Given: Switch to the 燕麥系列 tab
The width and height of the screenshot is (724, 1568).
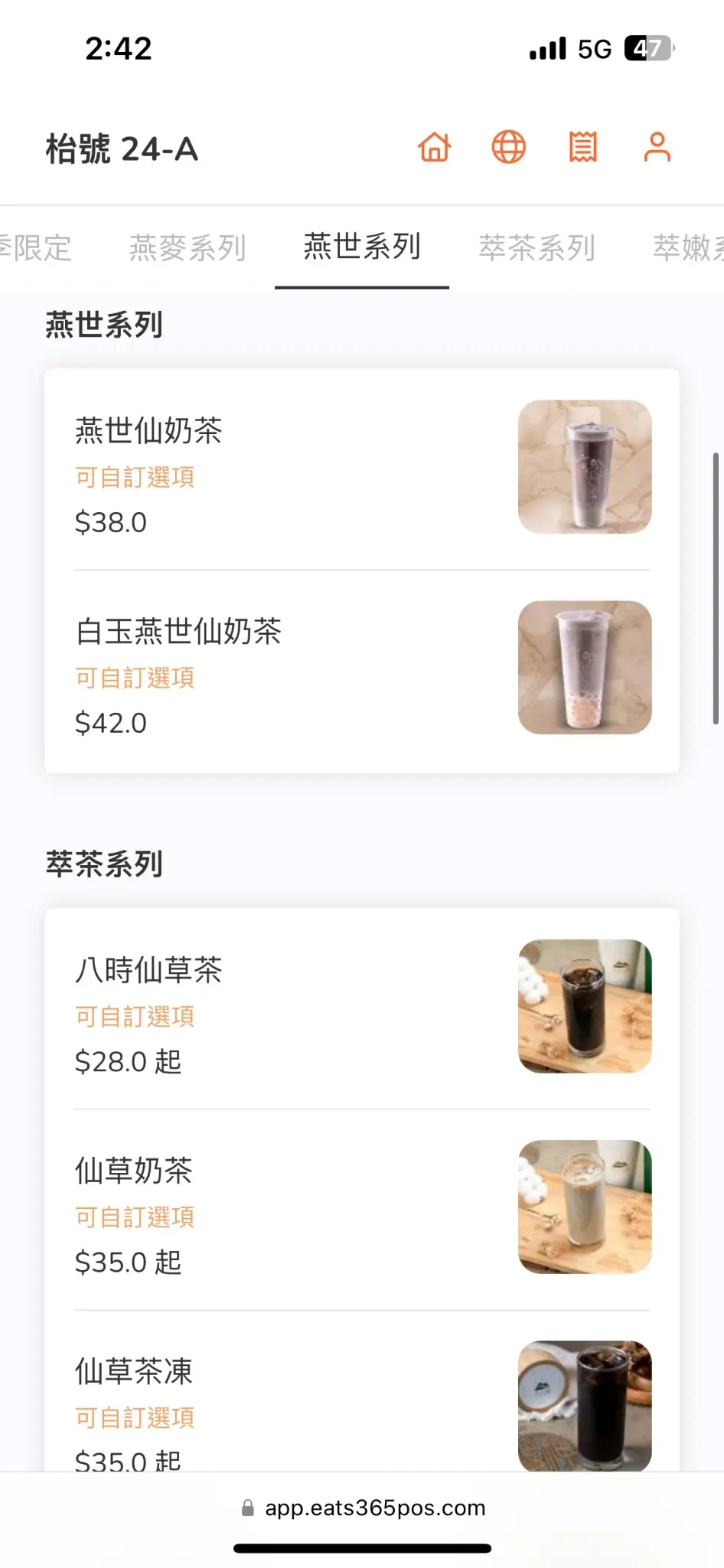Looking at the screenshot, I should pos(188,247).
